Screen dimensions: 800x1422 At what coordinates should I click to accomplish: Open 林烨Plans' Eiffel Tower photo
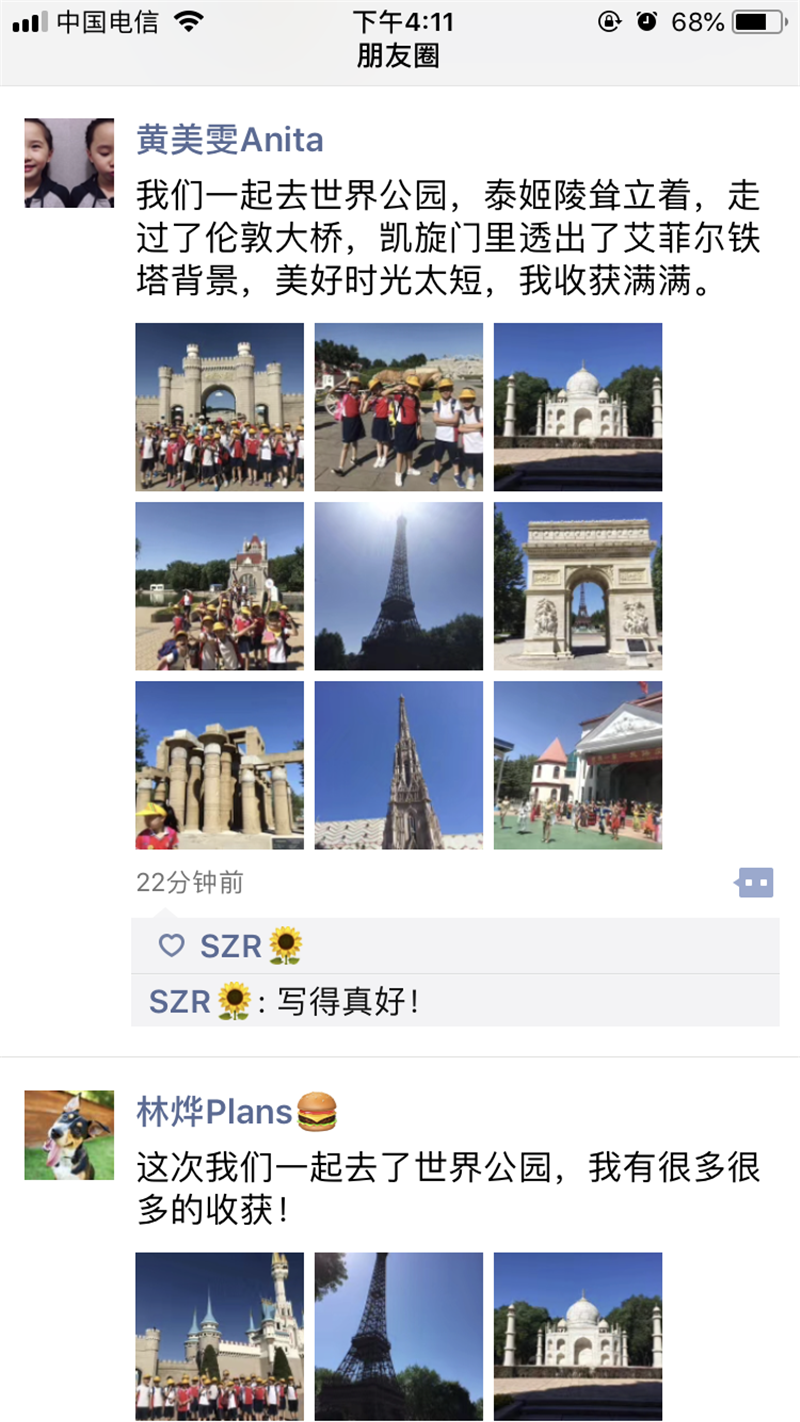398,1336
